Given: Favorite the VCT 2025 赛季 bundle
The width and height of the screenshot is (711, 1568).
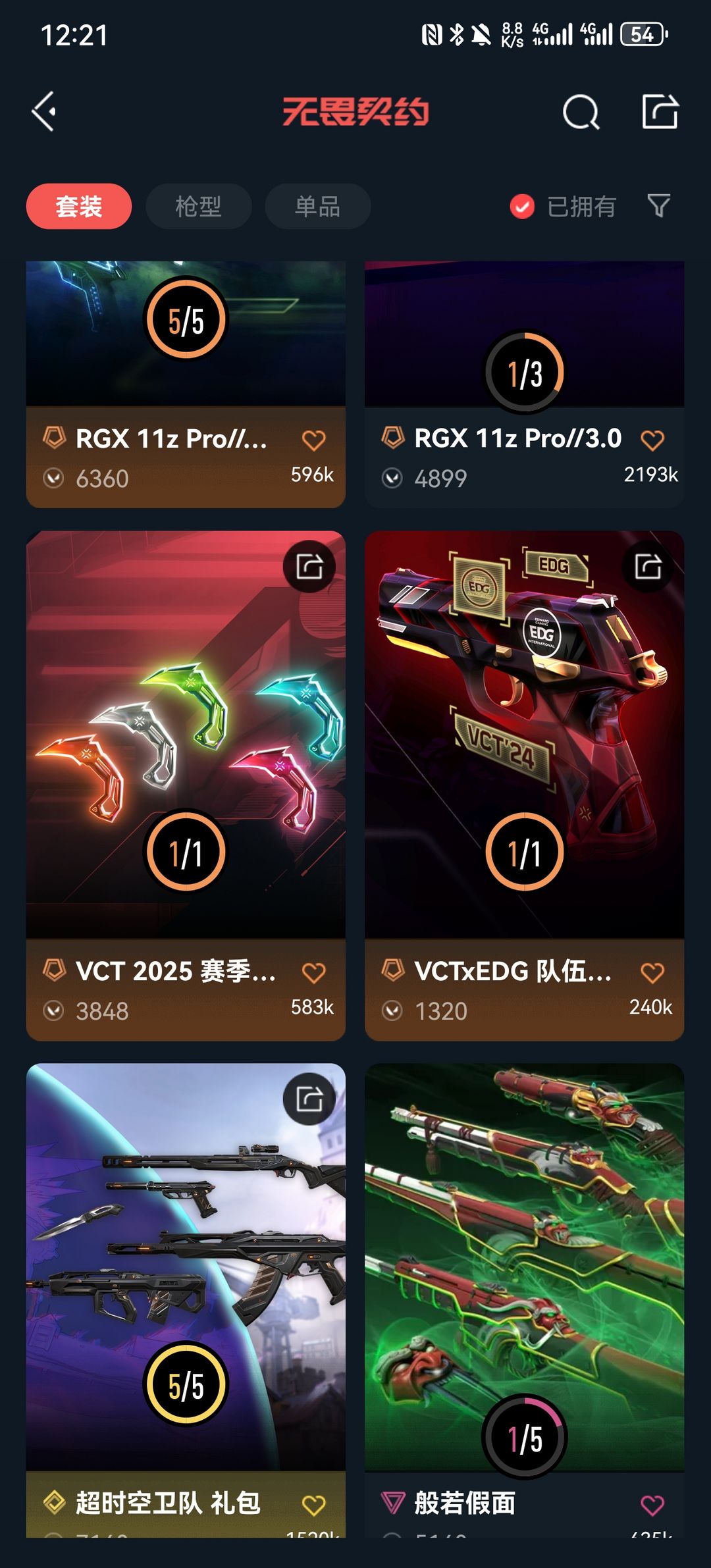Looking at the screenshot, I should (314, 973).
